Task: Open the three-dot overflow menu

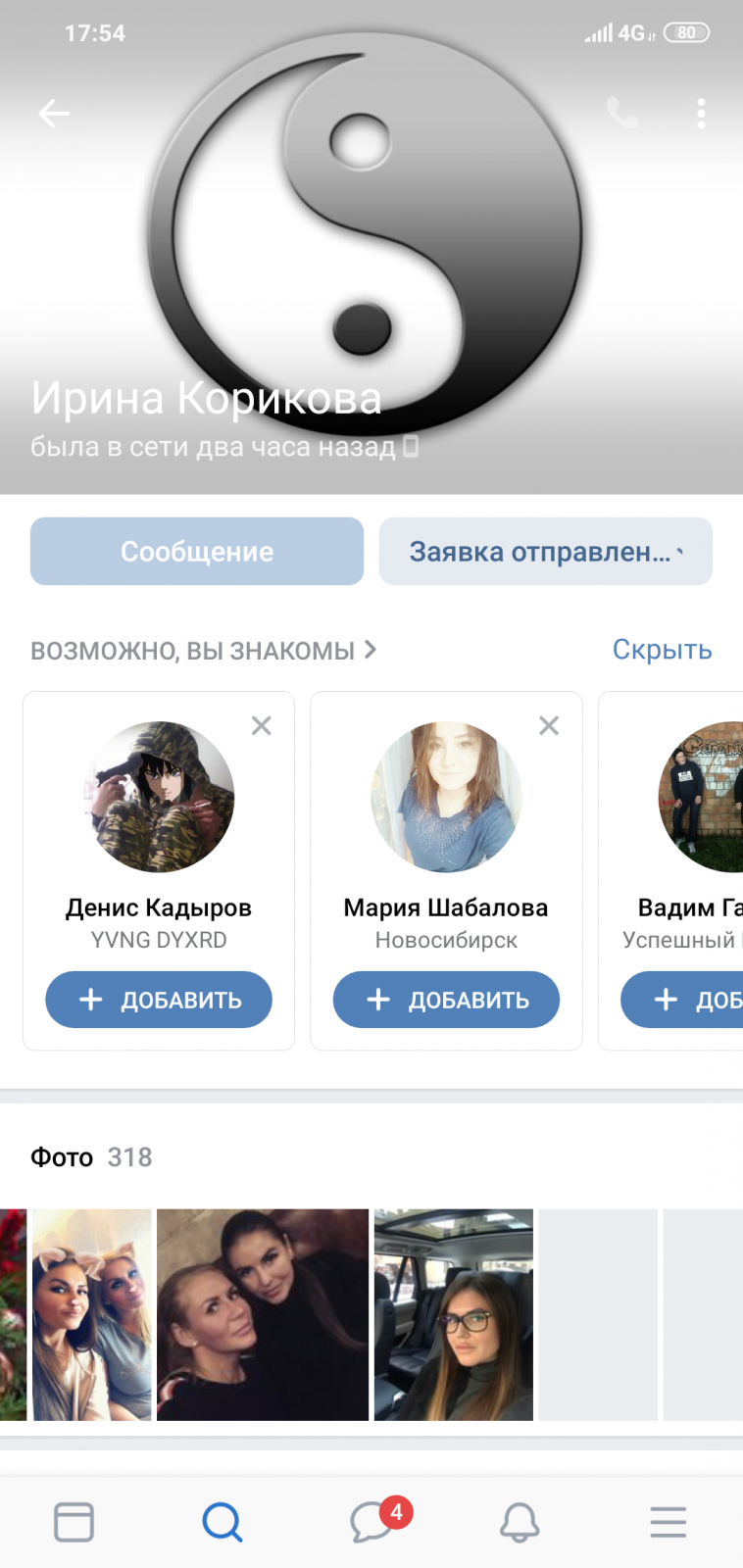Action: click(701, 114)
